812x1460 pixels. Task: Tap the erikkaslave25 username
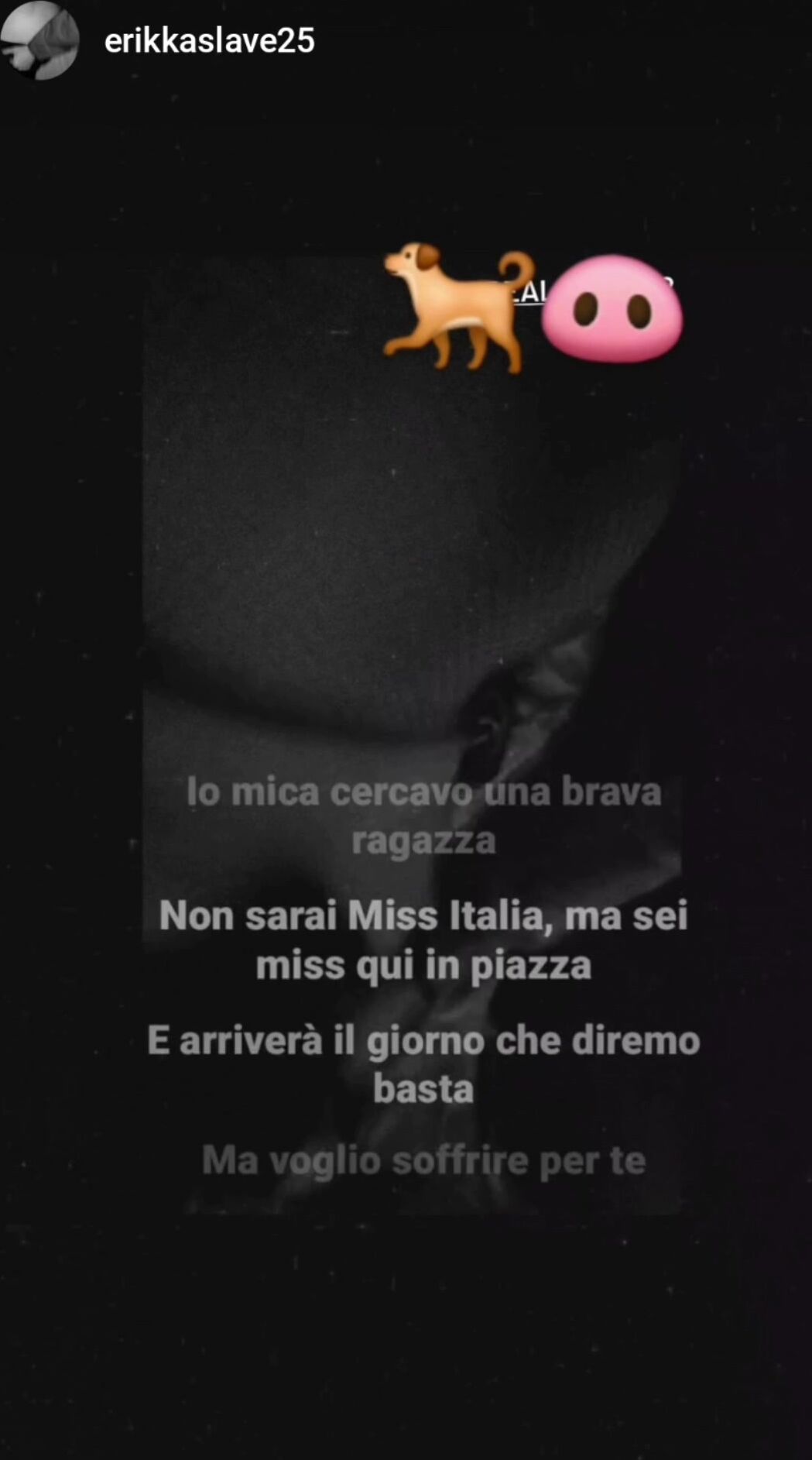pyautogui.click(x=209, y=41)
